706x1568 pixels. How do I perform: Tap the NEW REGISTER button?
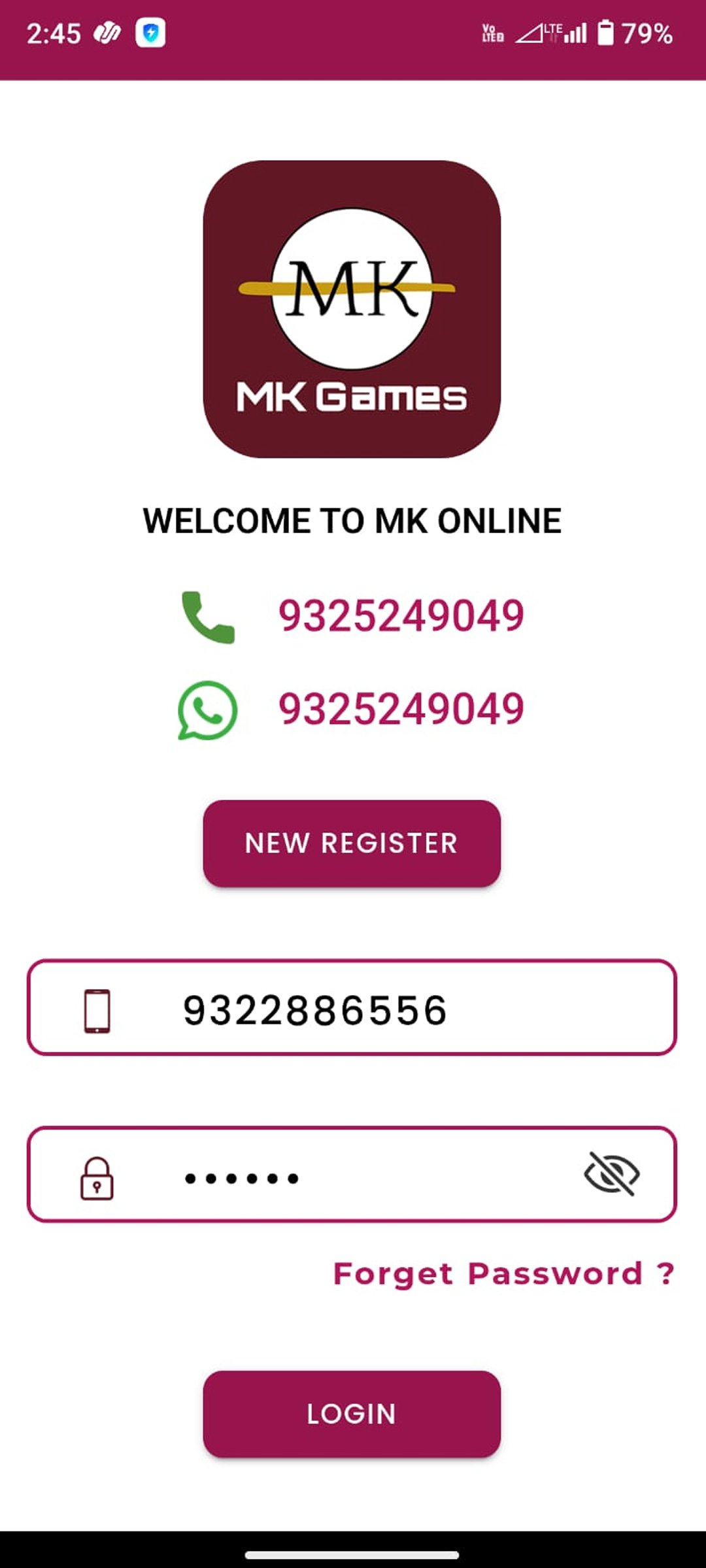click(x=352, y=843)
